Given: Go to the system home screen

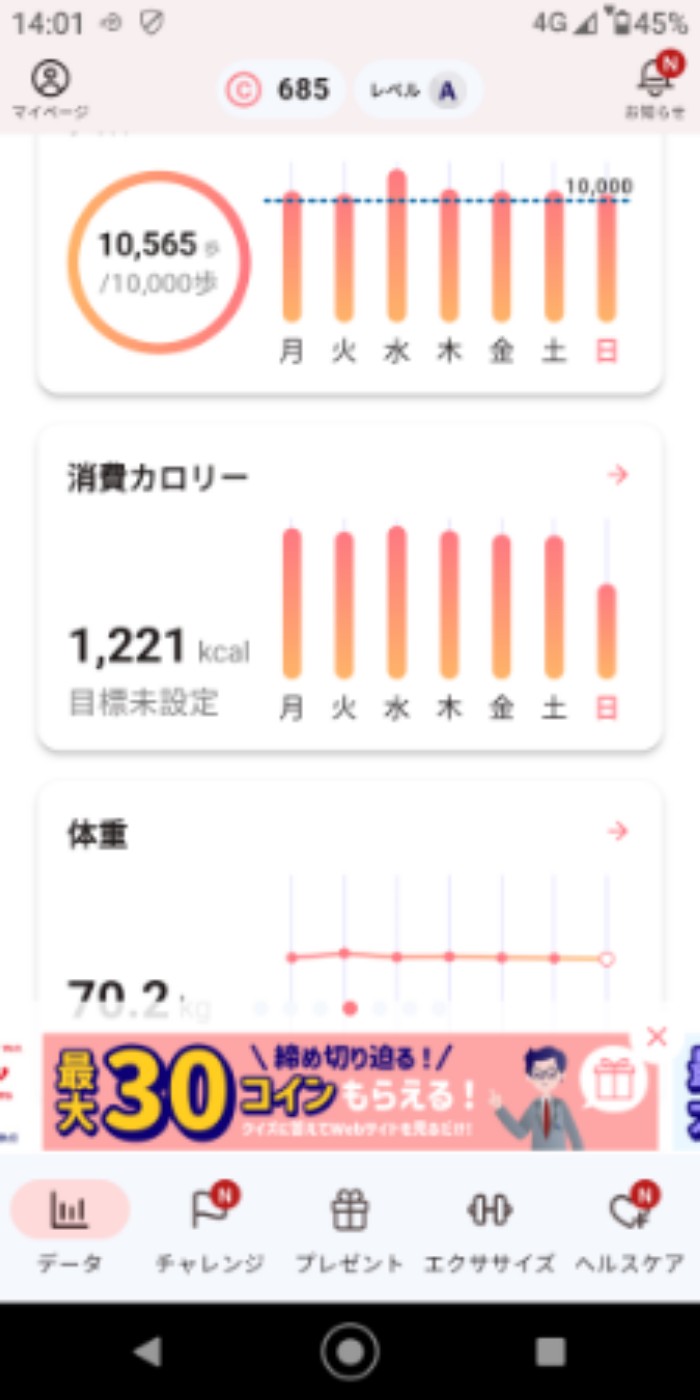Looking at the screenshot, I should point(350,1352).
